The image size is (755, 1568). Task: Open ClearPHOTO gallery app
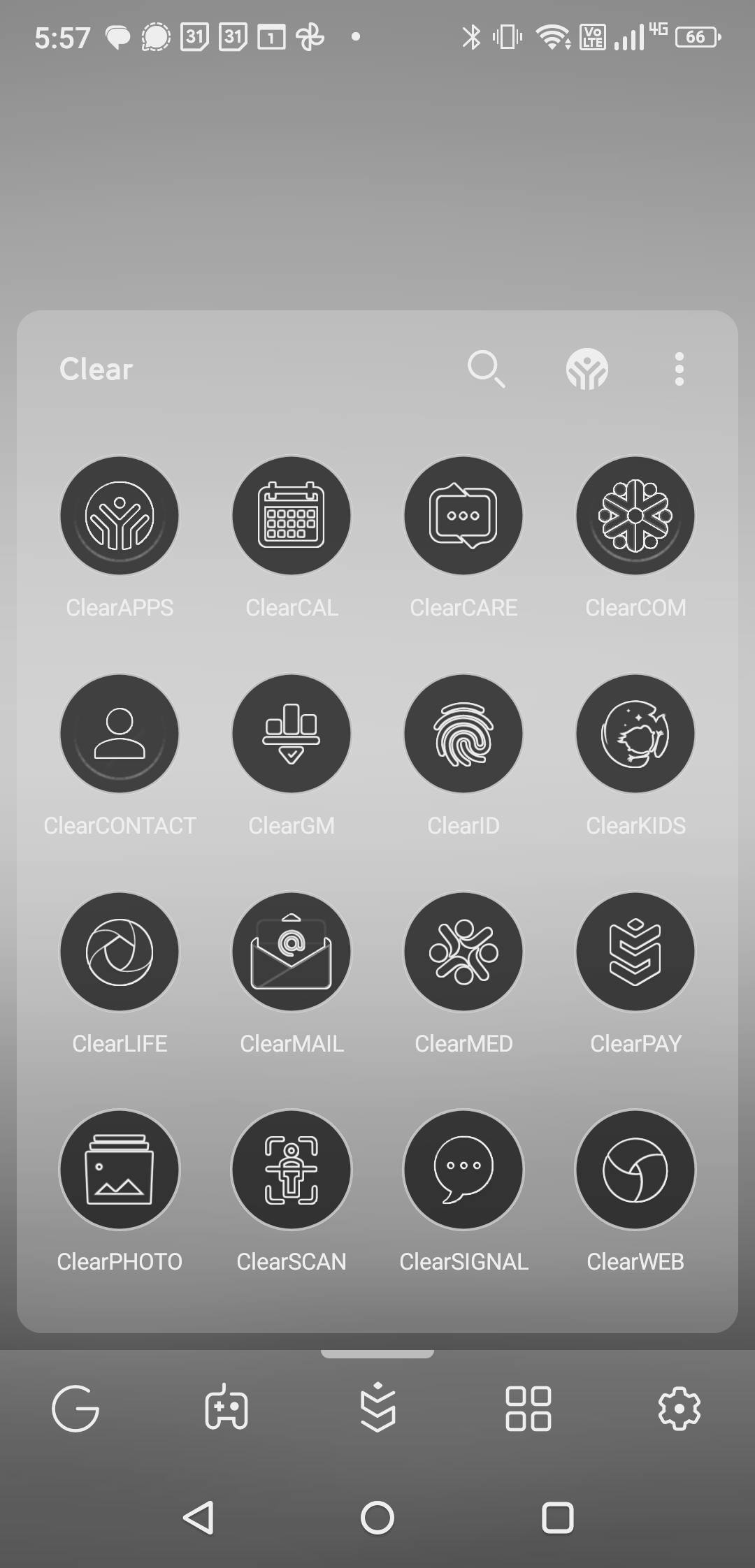[x=120, y=1170]
